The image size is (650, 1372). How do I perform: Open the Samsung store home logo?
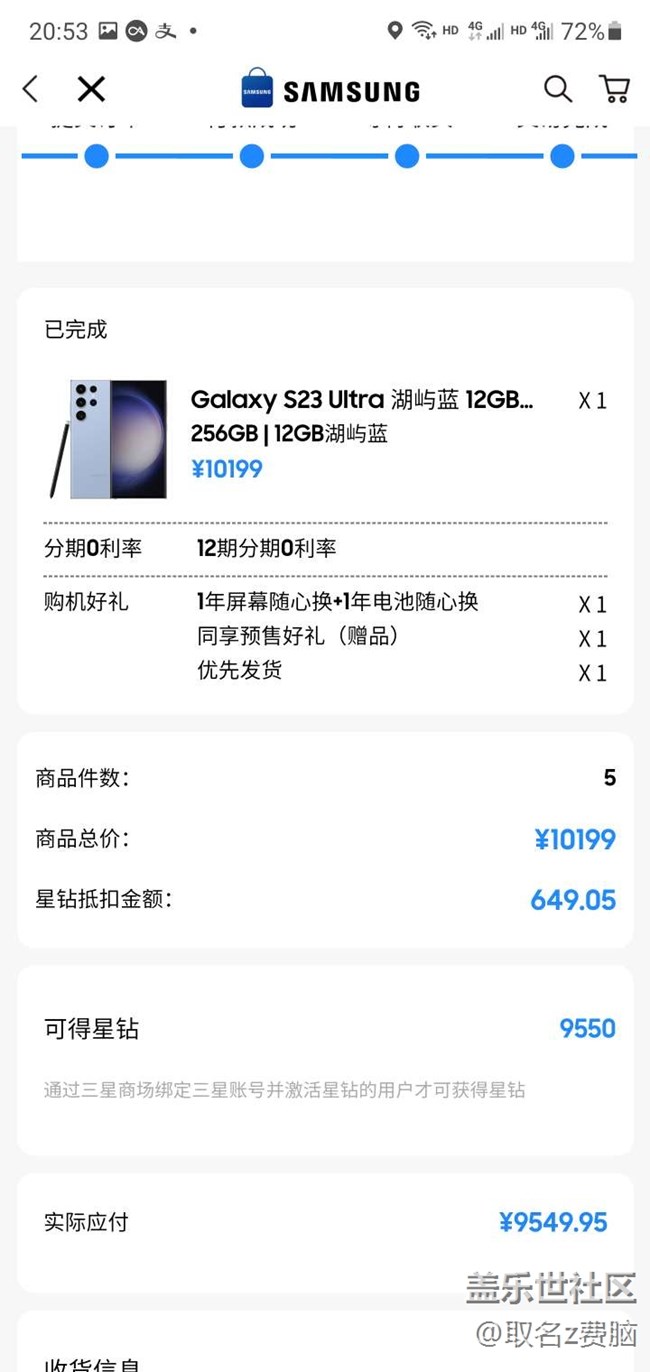tap(330, 90)
